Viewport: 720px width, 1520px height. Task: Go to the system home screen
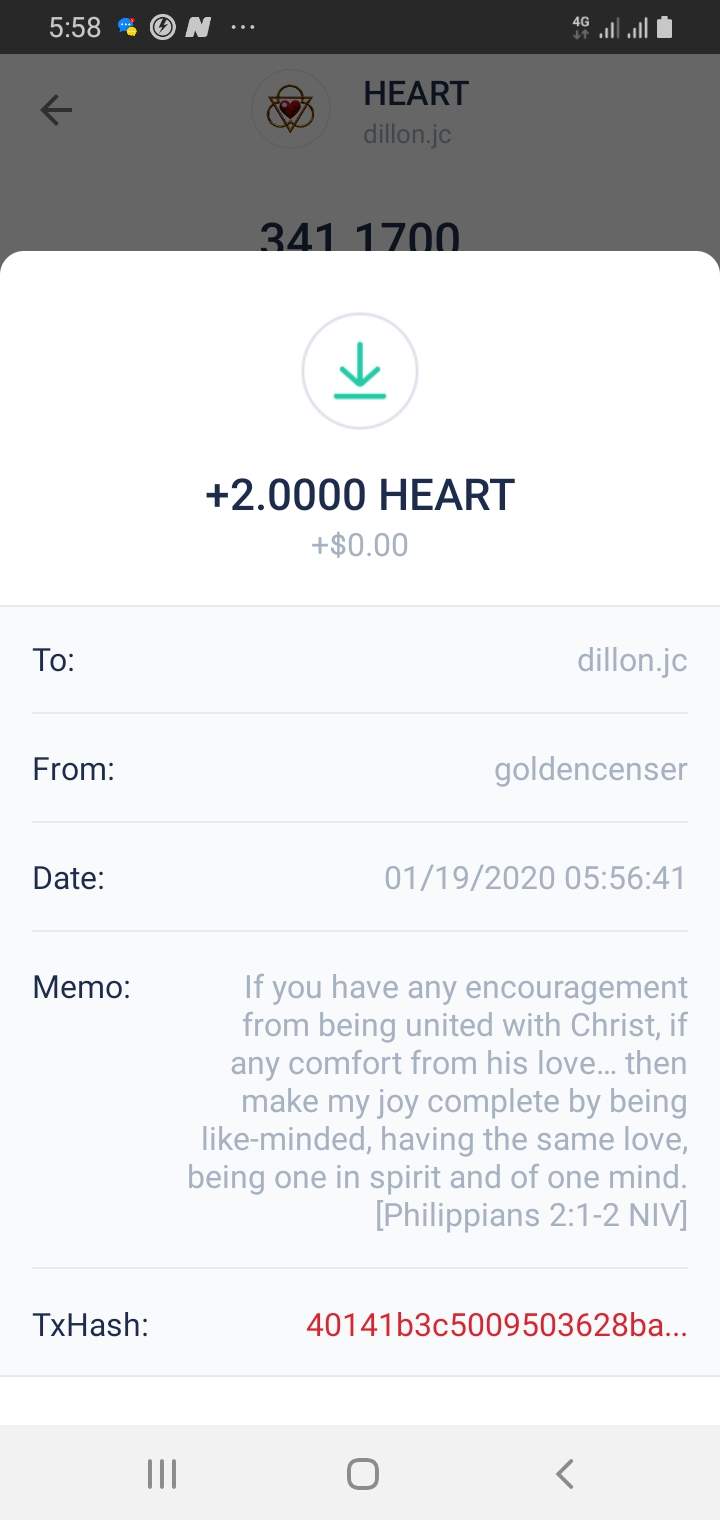coord(362,1473)
